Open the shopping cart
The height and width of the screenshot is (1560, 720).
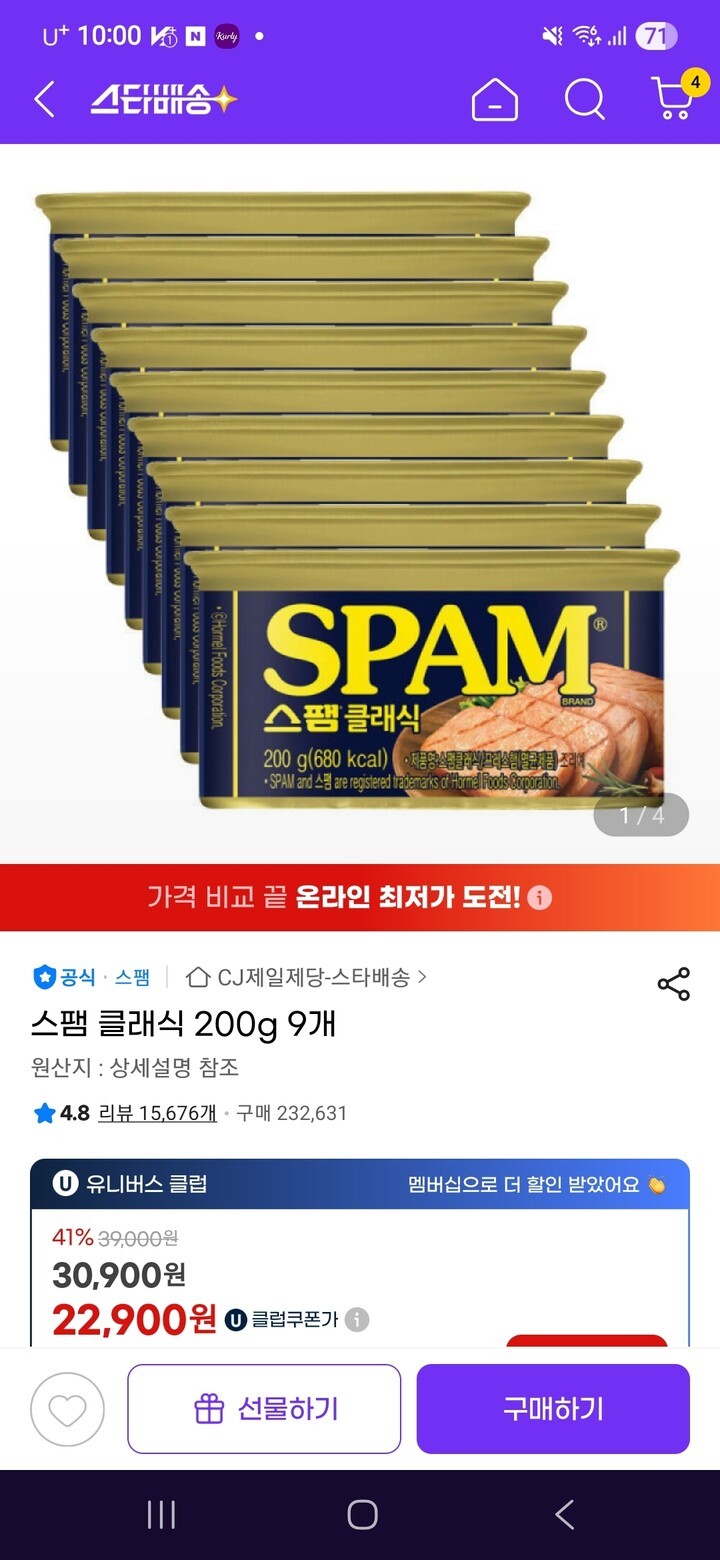coord(674,98)
